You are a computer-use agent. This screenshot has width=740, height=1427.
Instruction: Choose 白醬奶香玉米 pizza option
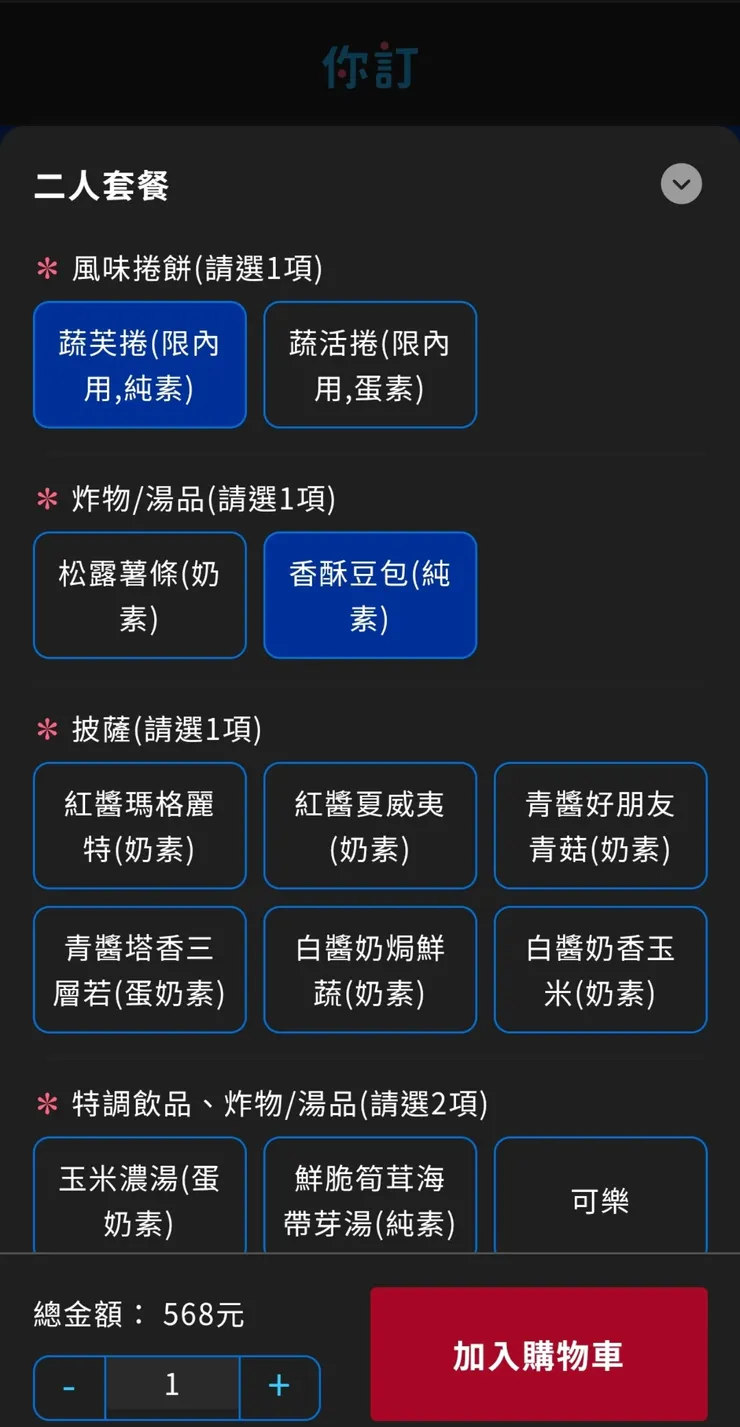point(600,969)
